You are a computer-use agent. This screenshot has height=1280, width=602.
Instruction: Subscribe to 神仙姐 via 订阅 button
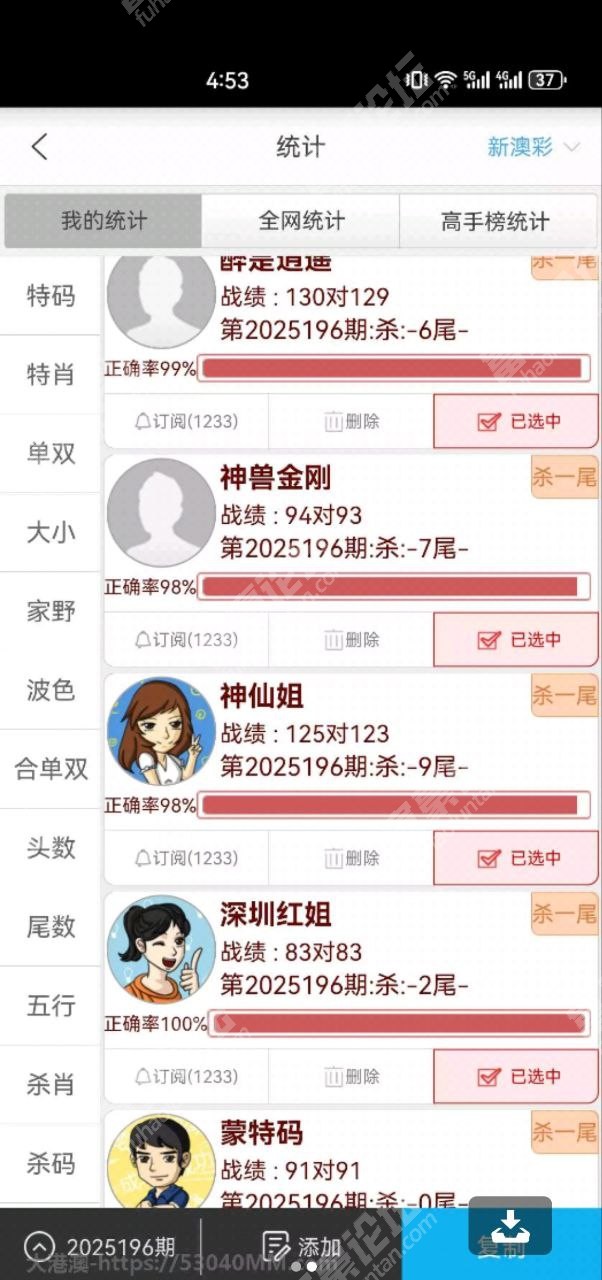186,858
